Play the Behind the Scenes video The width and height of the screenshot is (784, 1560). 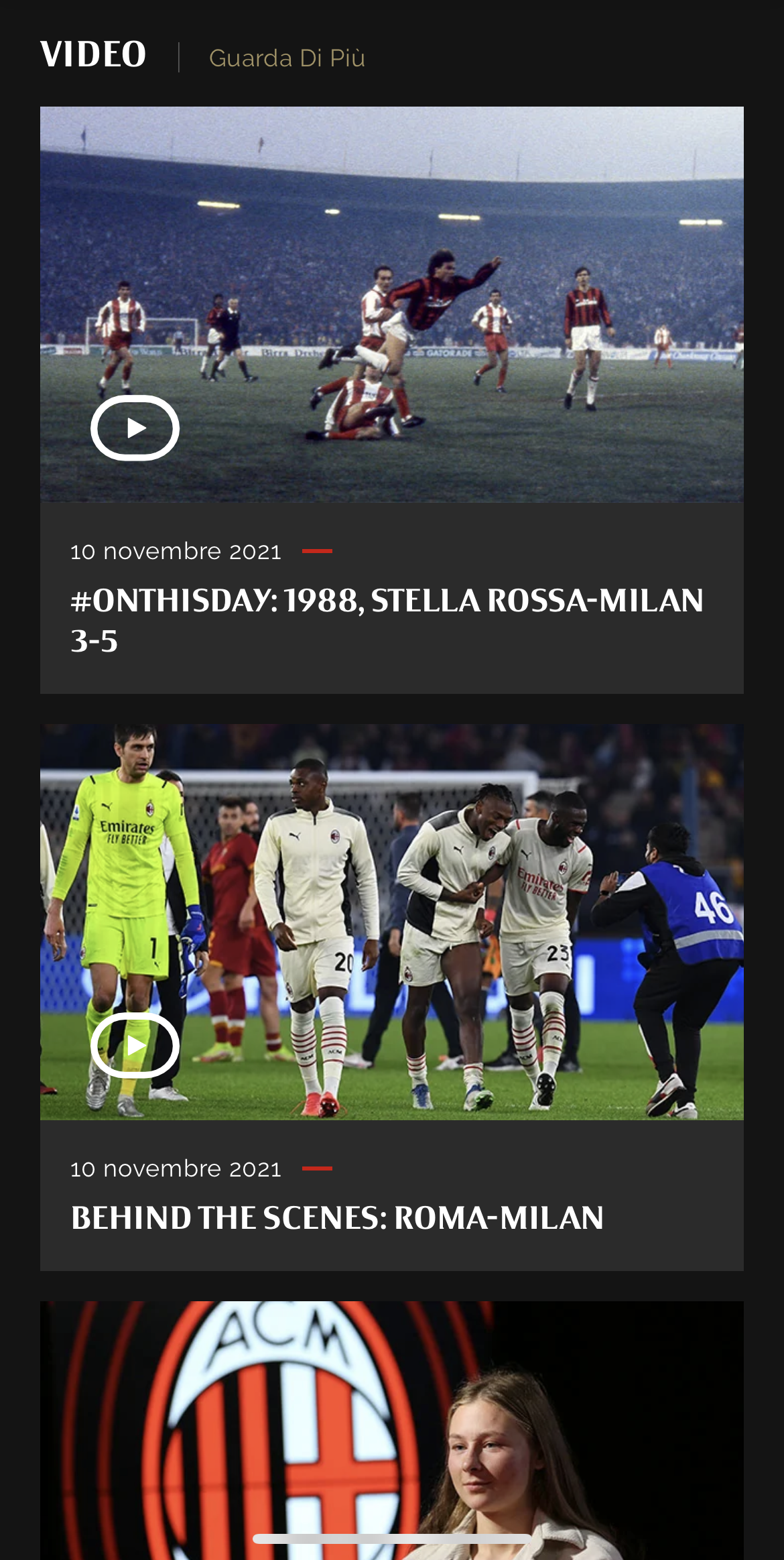point(135,1045)
